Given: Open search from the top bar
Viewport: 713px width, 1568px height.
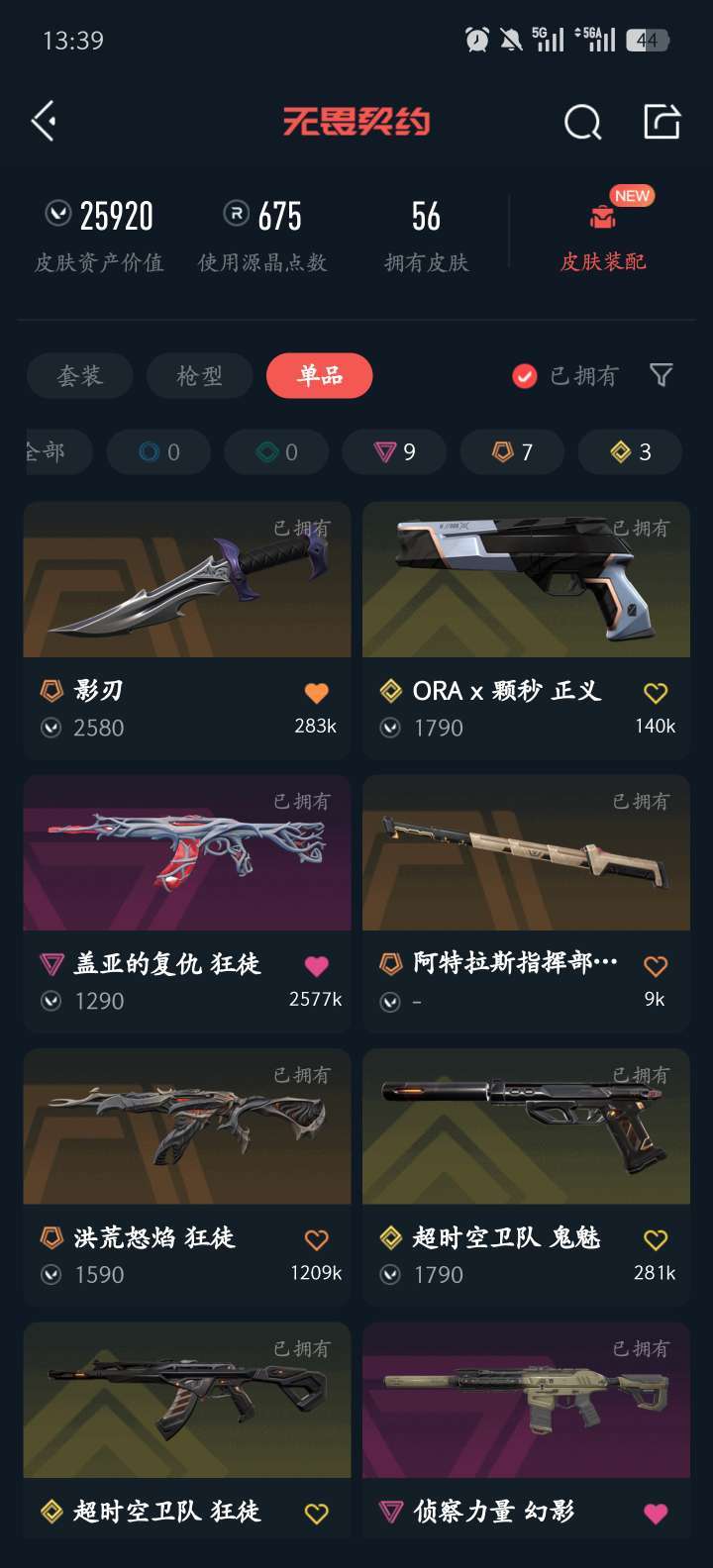Looking at the screenshot, I should tap(582, 121).
